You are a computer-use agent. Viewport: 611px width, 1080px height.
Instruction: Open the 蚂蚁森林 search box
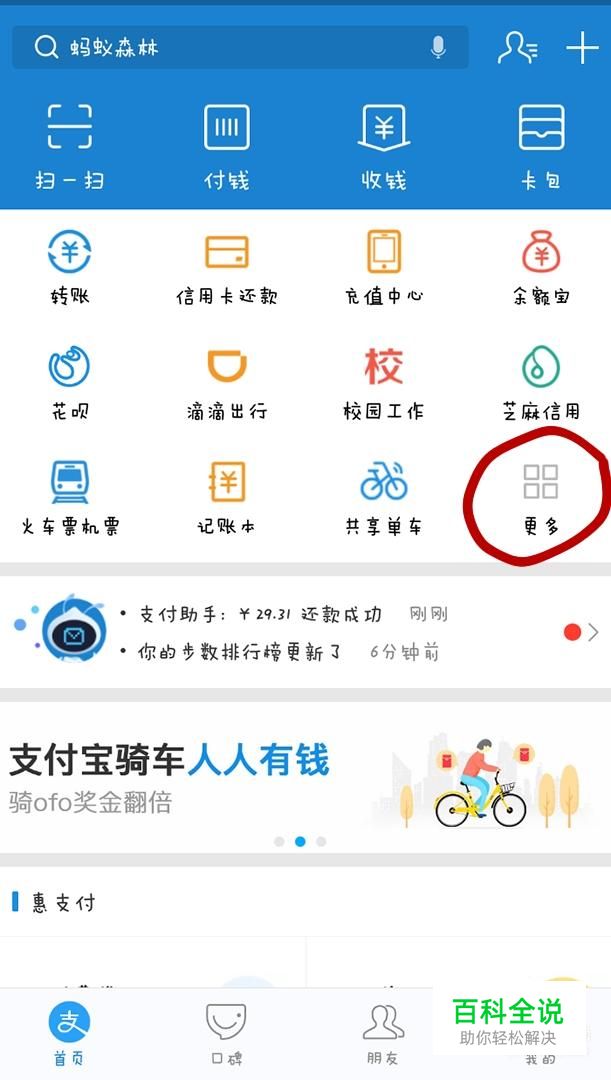point(230,47)
